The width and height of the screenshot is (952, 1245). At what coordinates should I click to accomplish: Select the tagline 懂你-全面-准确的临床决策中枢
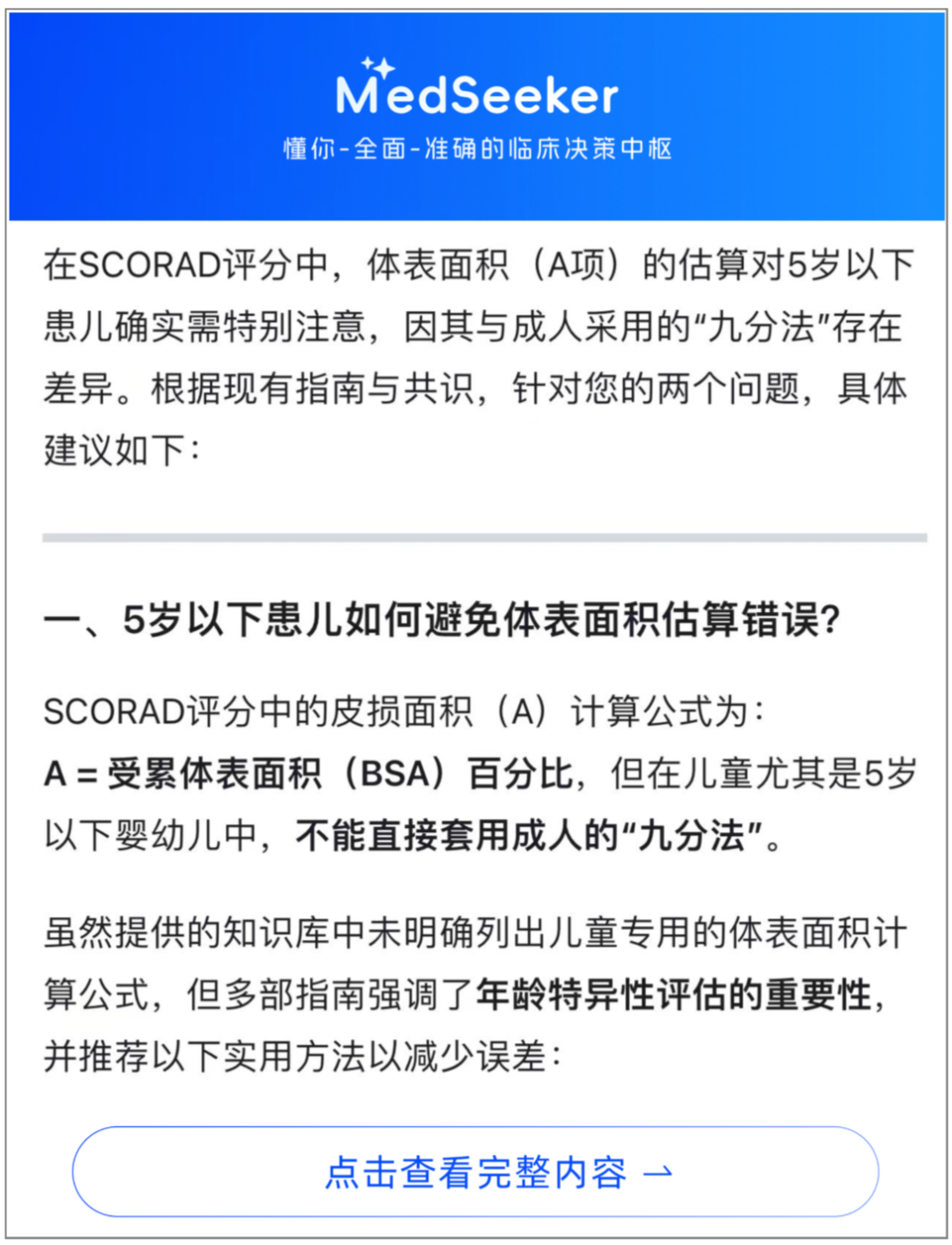[476, 150]
